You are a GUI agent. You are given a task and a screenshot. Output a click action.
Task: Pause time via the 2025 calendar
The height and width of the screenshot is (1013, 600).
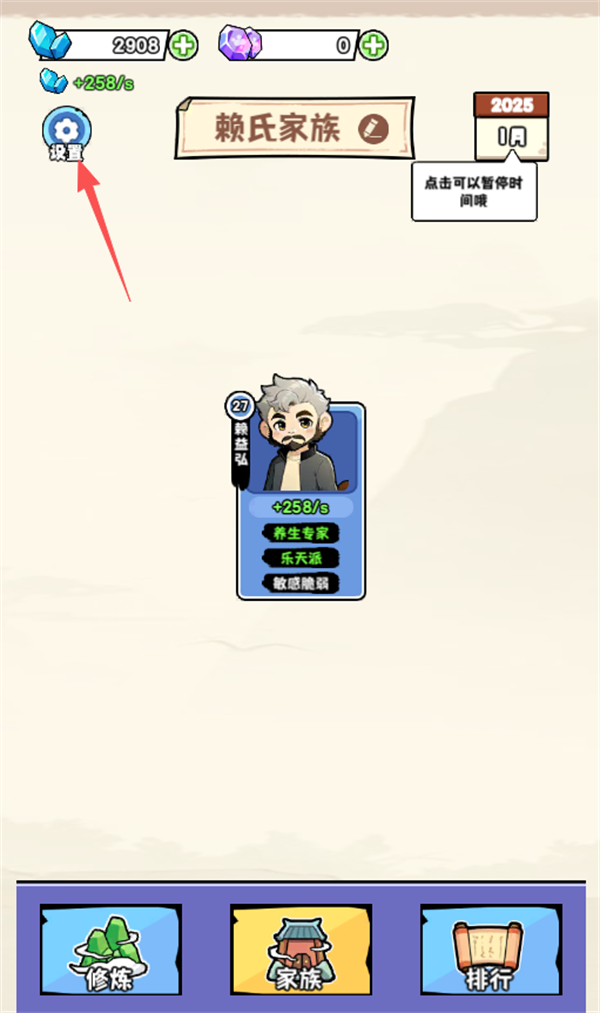[x=511, y=126]
